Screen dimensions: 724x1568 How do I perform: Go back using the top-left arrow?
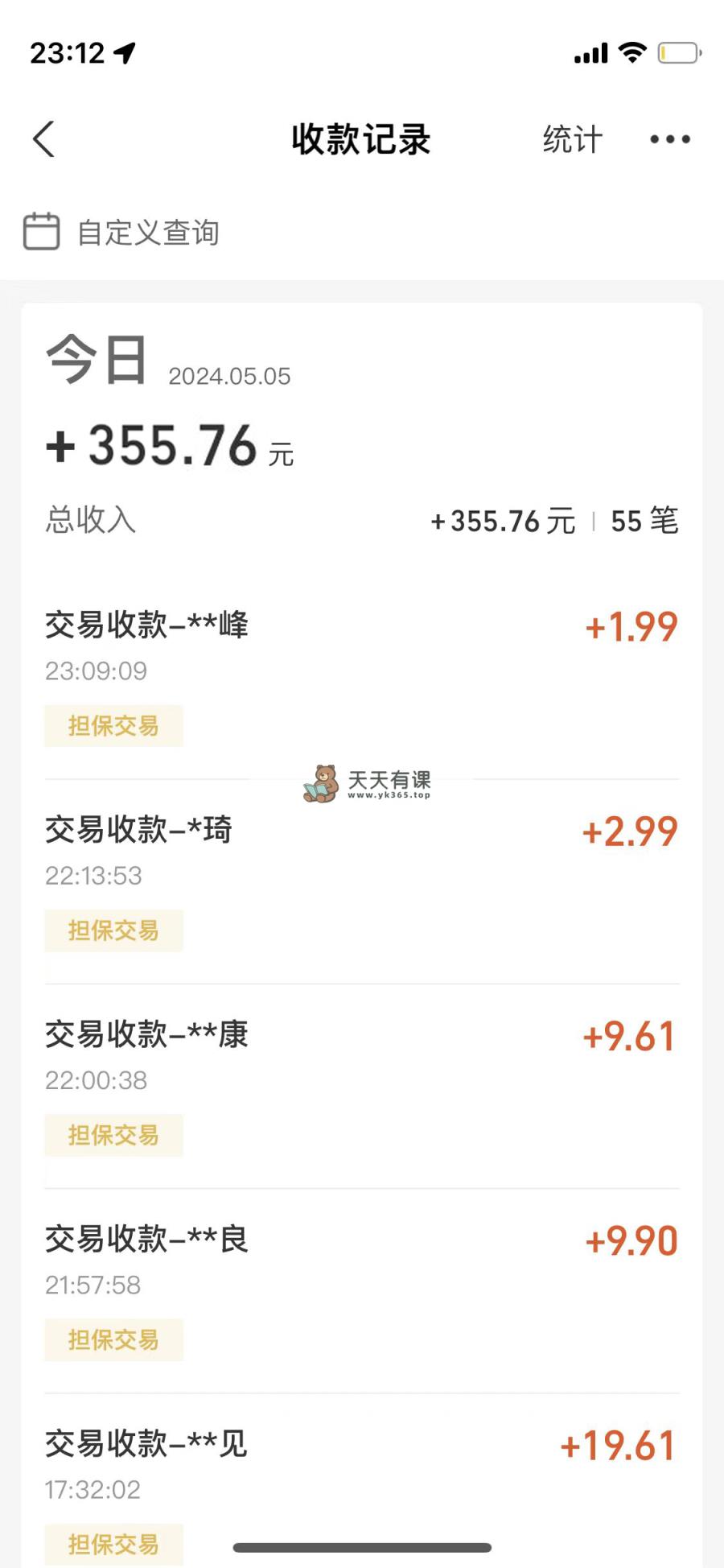[44, 139]
